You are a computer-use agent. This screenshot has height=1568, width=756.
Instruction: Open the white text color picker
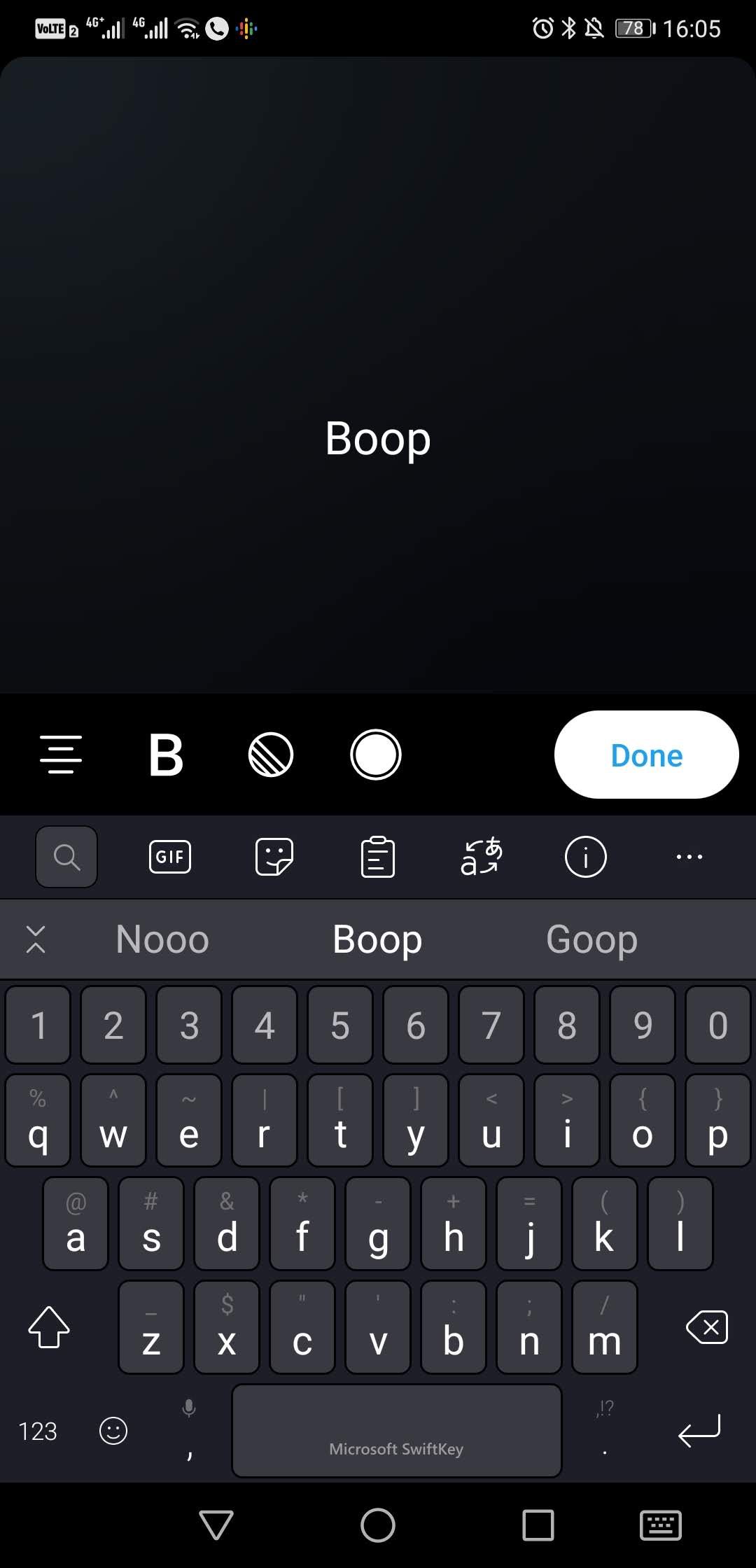coord(375,755)
